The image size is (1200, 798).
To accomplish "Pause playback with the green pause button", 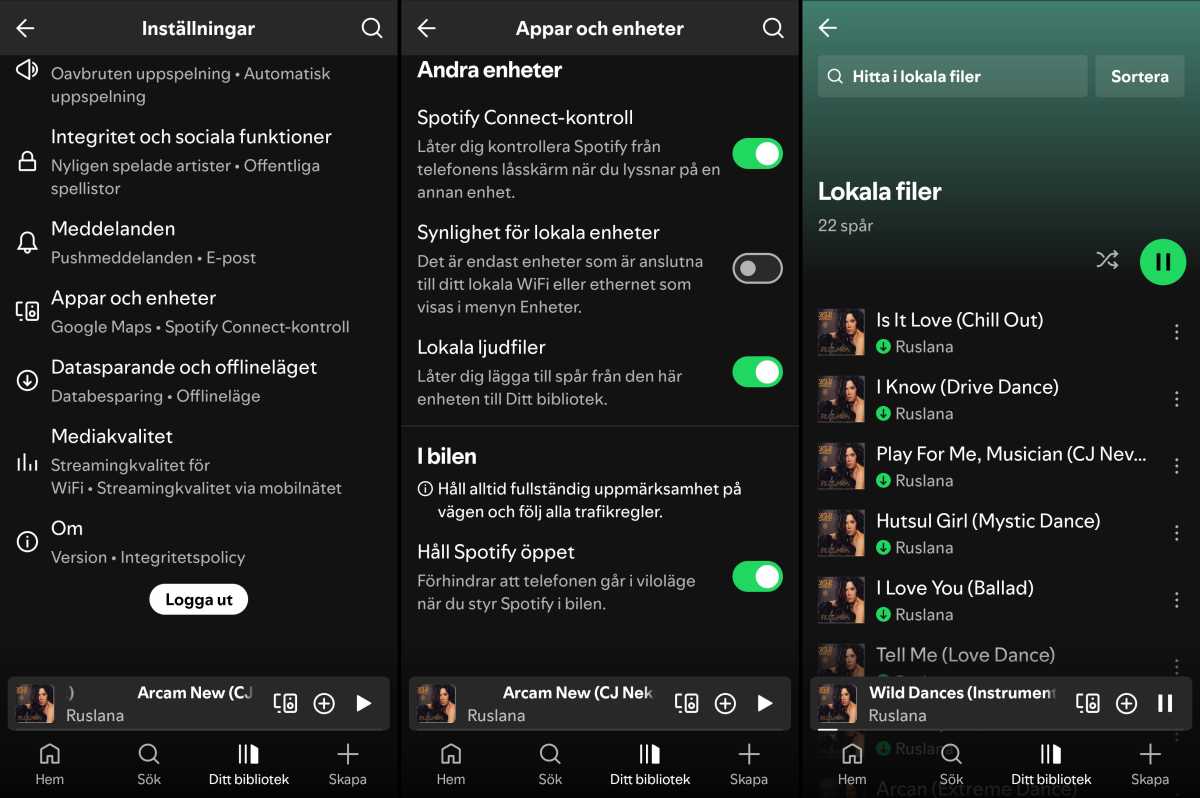I will 1162,262.
